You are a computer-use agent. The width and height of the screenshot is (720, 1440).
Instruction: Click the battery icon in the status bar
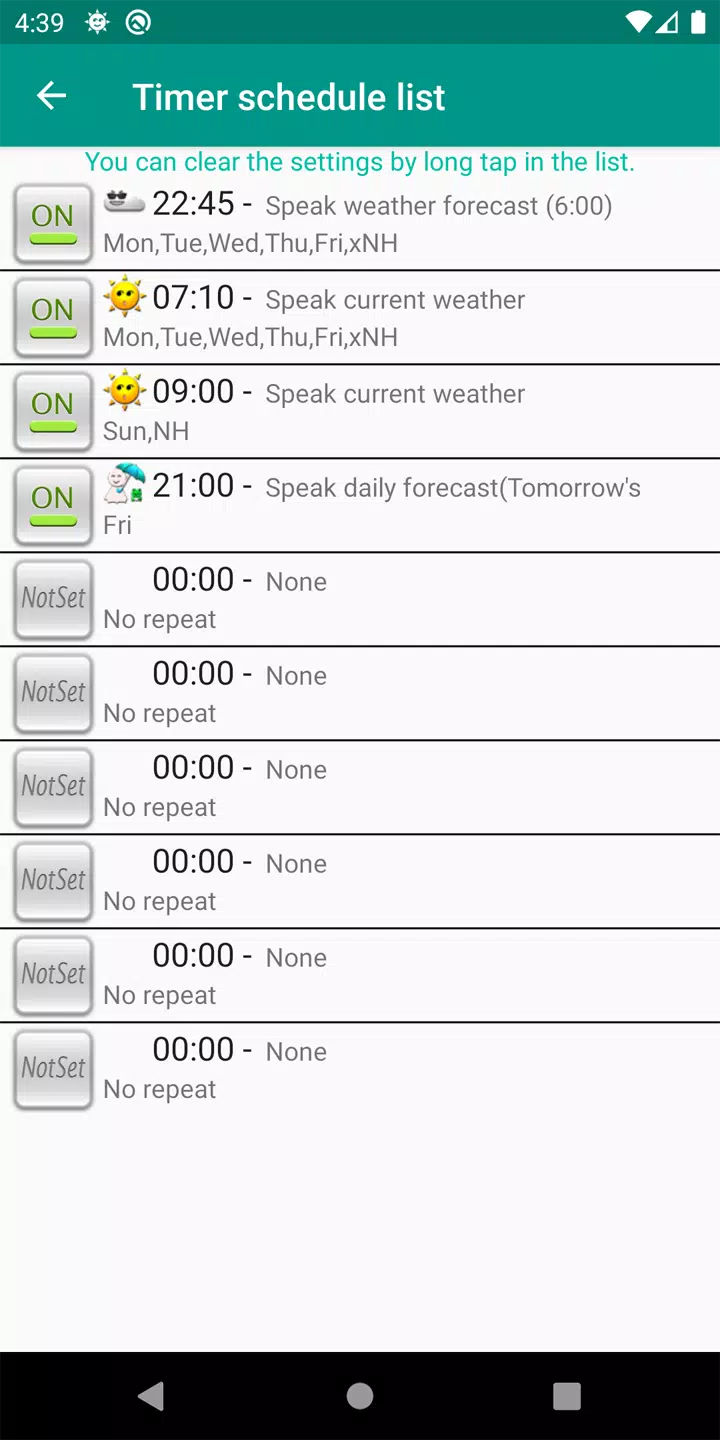point(698,22)
